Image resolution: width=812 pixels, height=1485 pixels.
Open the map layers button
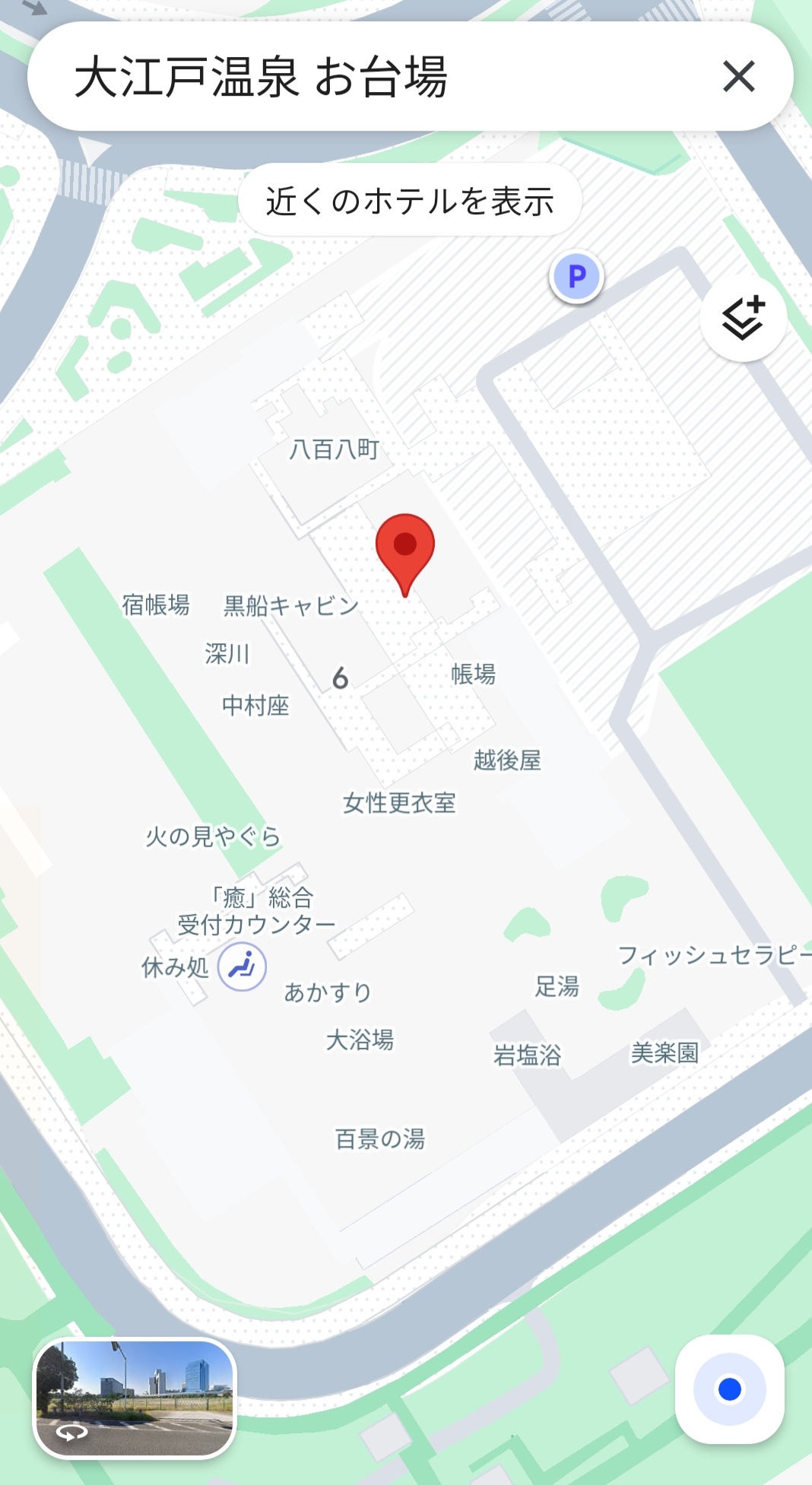[743, 318]
